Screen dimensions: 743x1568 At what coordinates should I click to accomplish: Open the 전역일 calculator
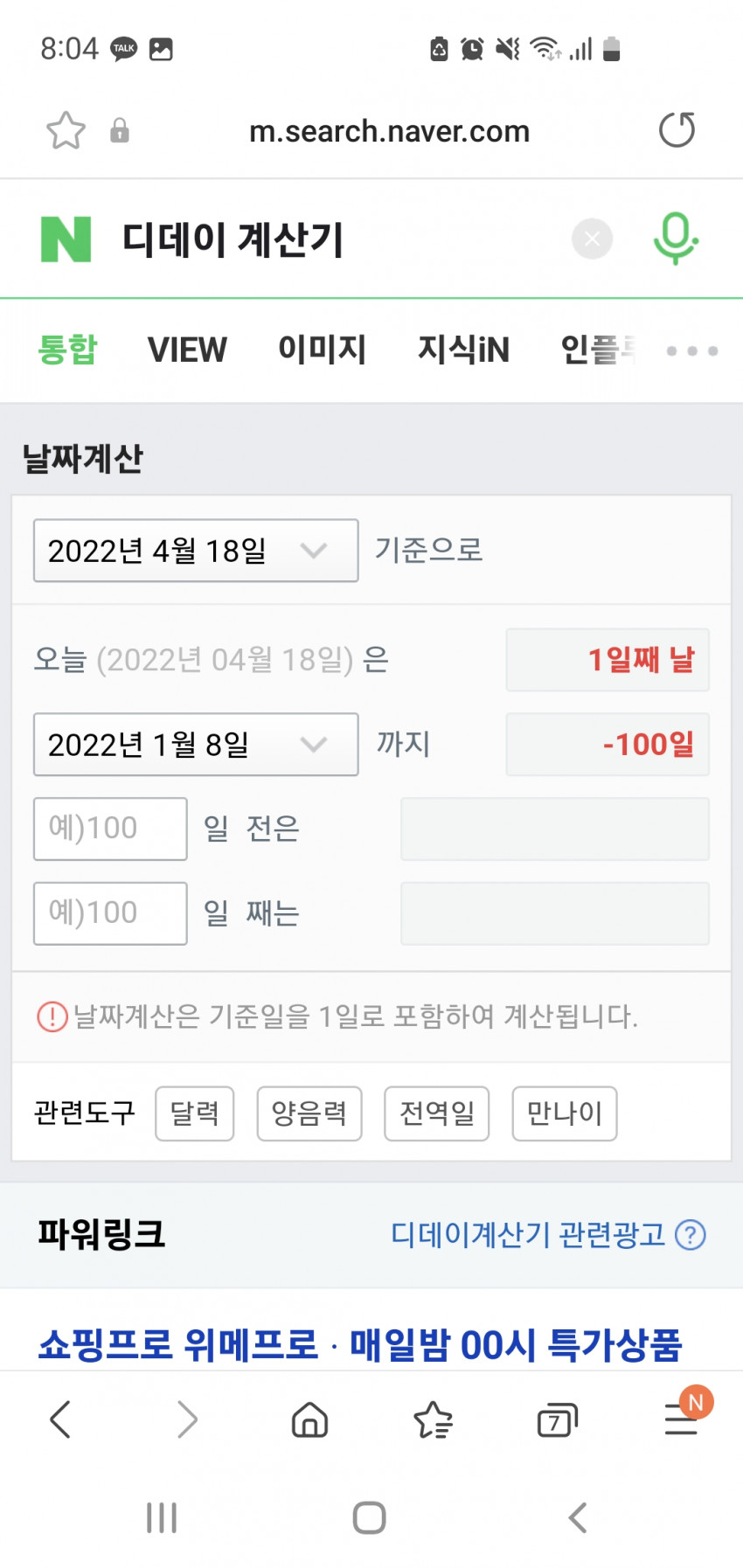tap(437, 1114)
